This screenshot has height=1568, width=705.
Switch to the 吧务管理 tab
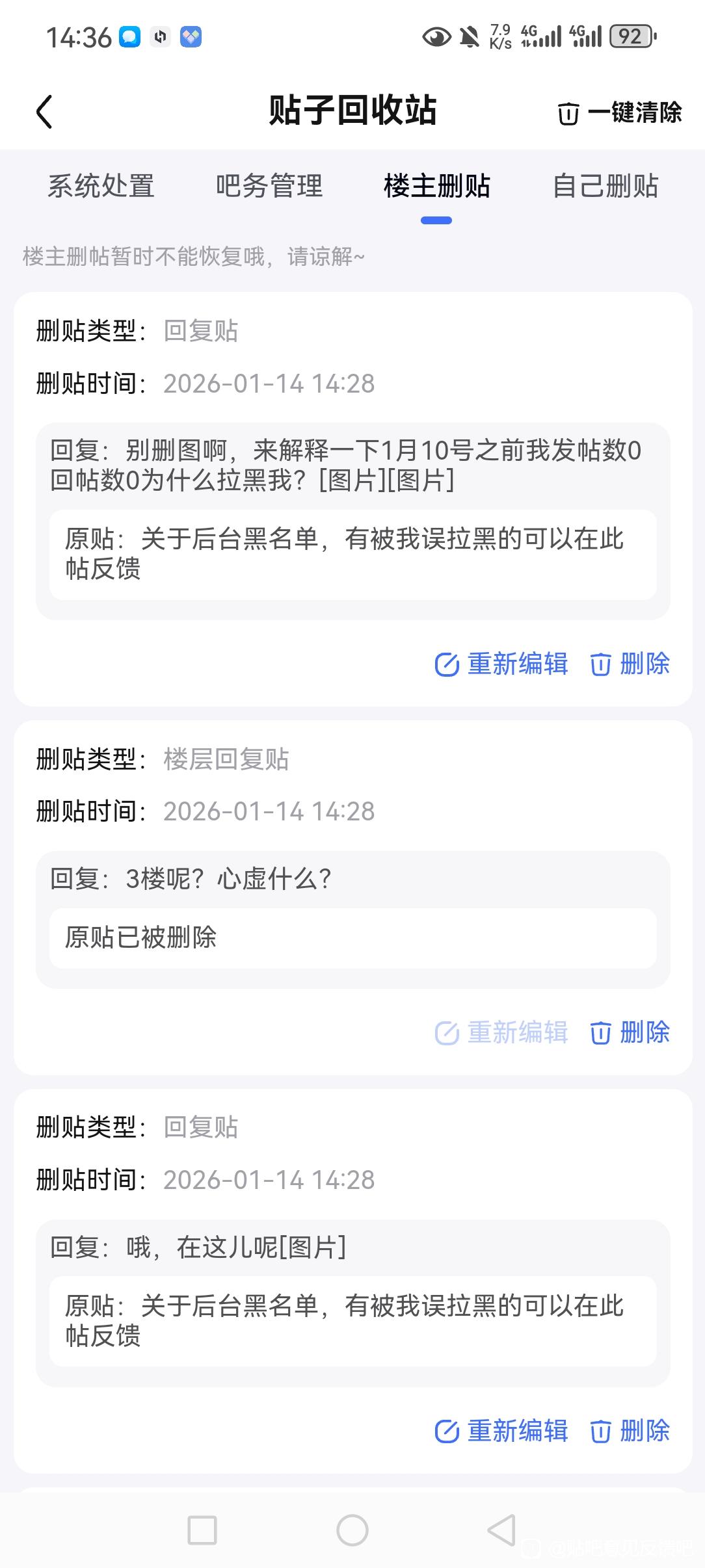pyautogui.click(x=269, y=187)
